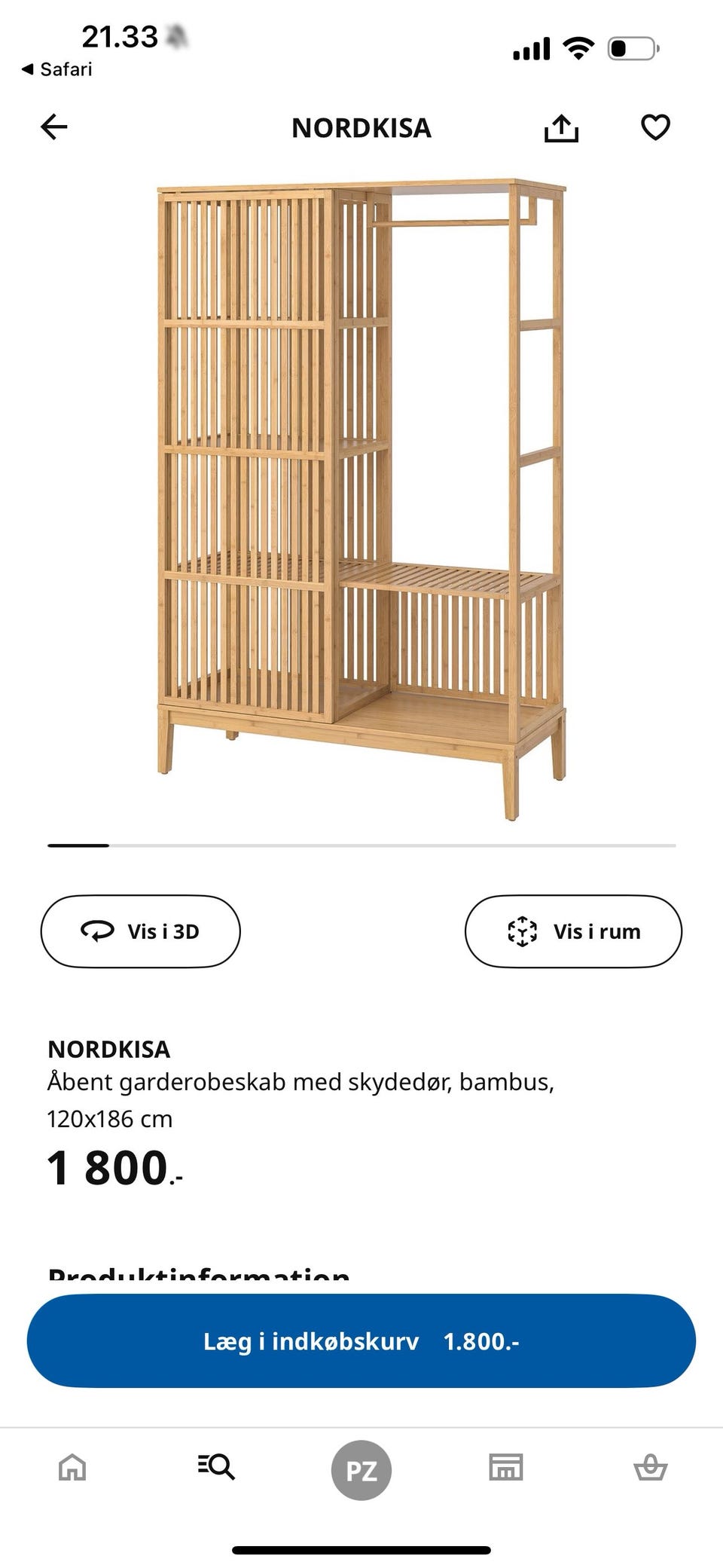Image resolution: width=723 pixels, height=1568 pixels.
Task: Launch the Vis i 3D product view
Action: pyautogui.click(x=139, y=931)
